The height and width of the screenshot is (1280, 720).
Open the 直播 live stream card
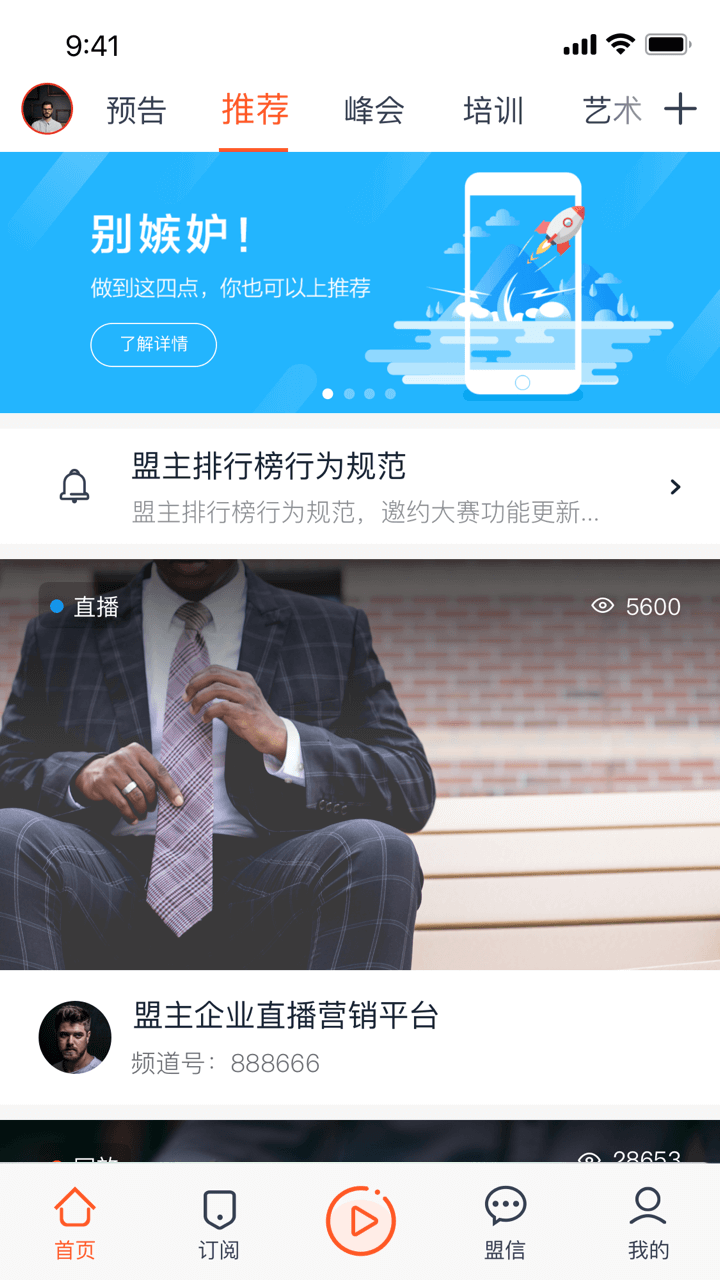pos(360,764)
